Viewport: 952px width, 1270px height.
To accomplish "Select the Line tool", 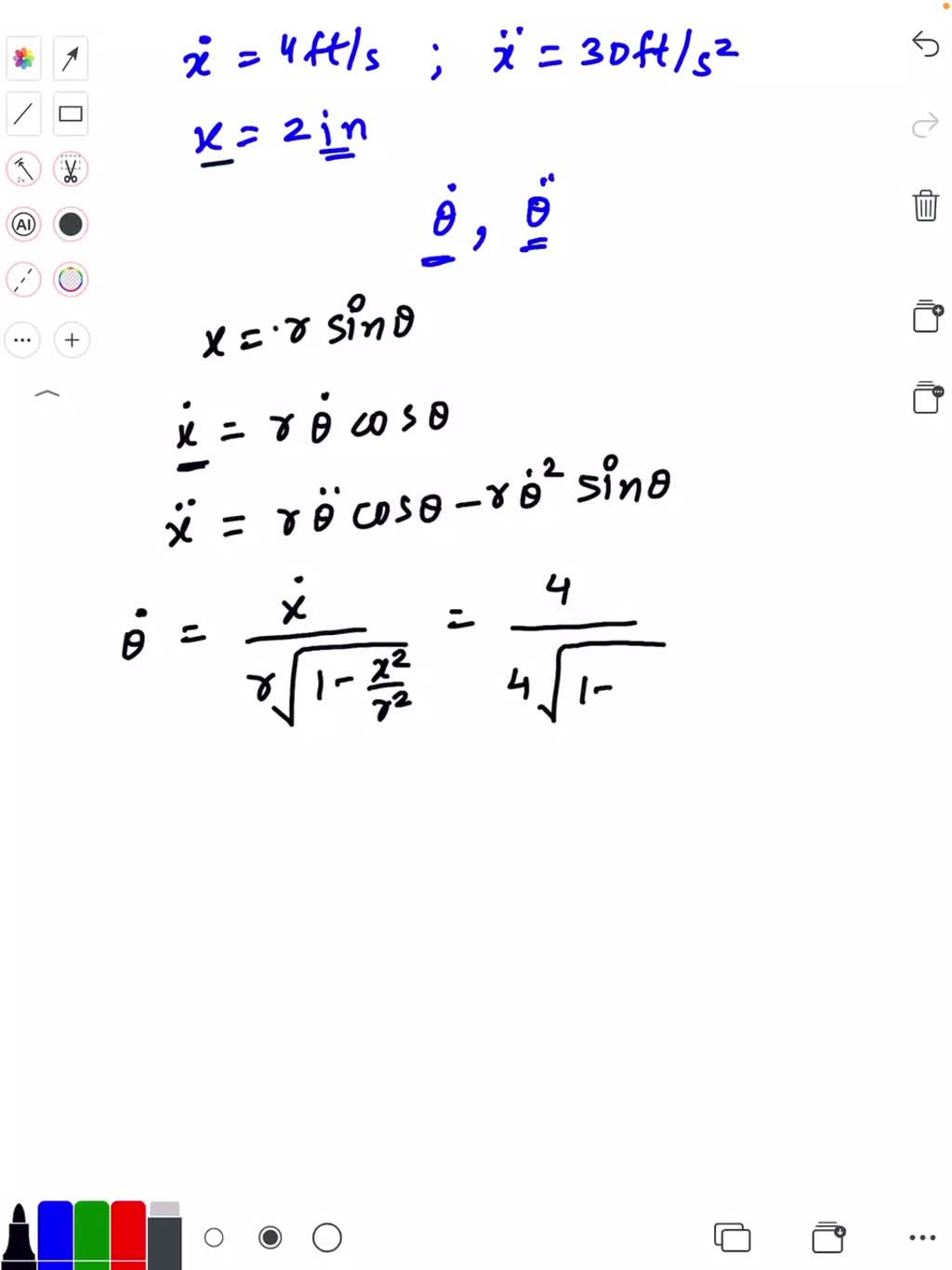I will coord(24,113).
